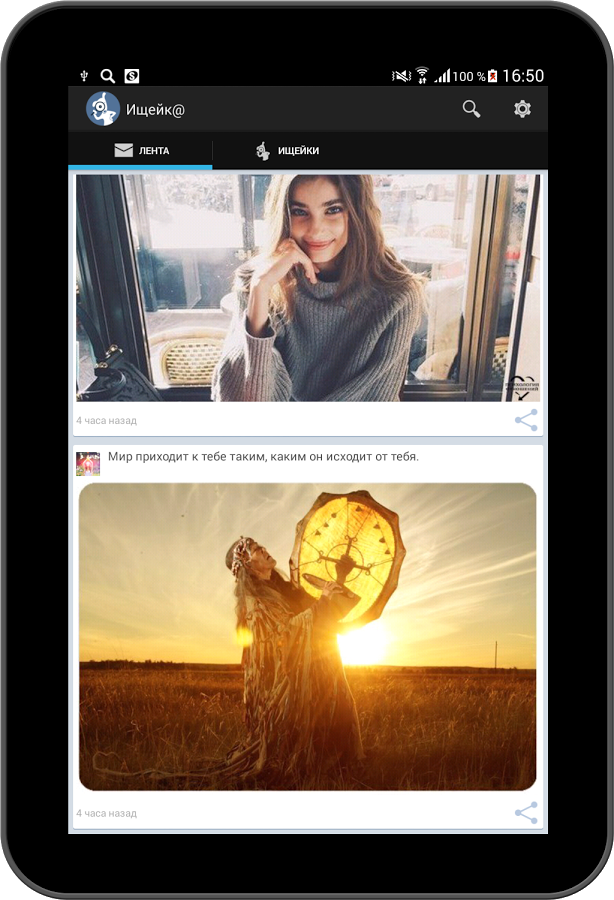614x900 pixels.
Task: Open search in the app bar
Action: coord(471,109)
